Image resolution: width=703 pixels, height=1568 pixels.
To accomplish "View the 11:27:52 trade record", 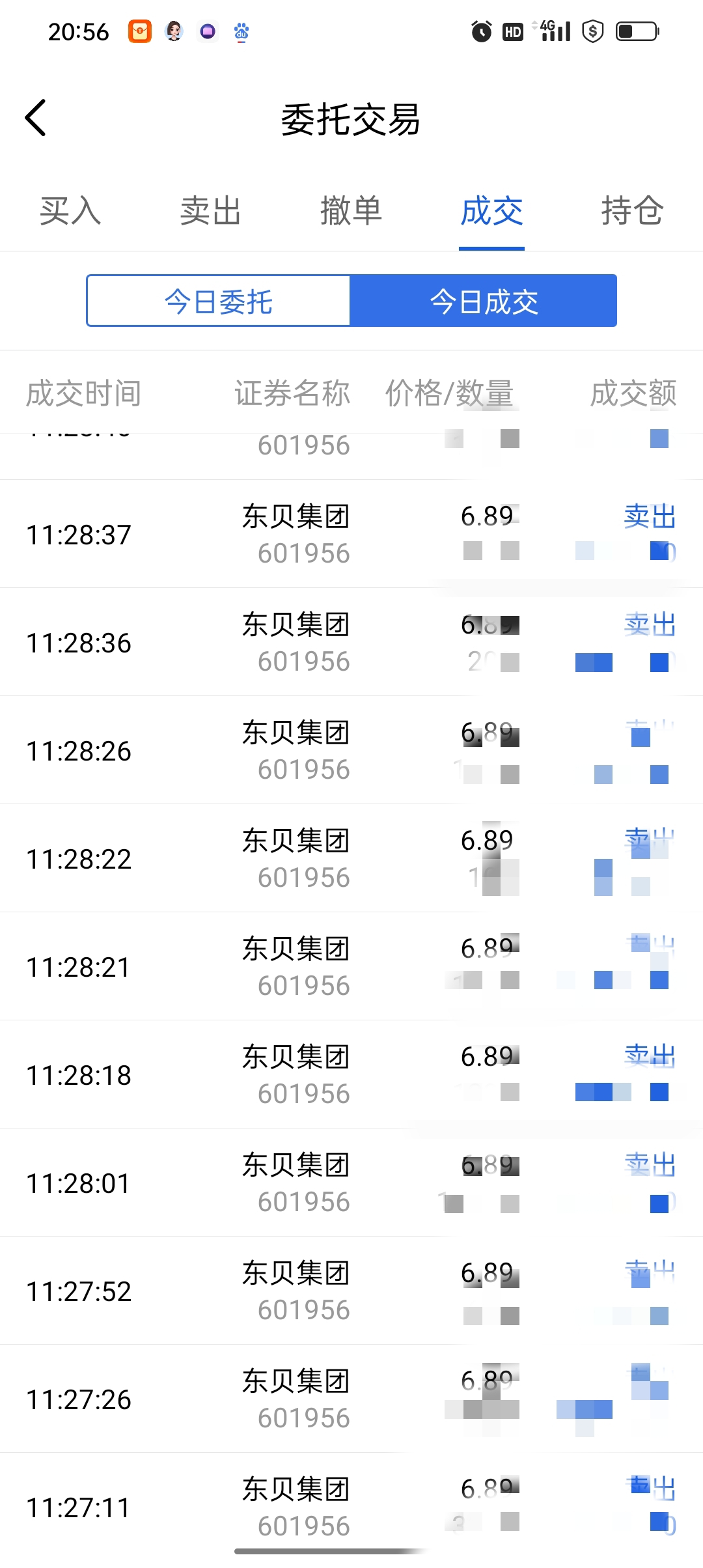I will [x=351, y=1291].
